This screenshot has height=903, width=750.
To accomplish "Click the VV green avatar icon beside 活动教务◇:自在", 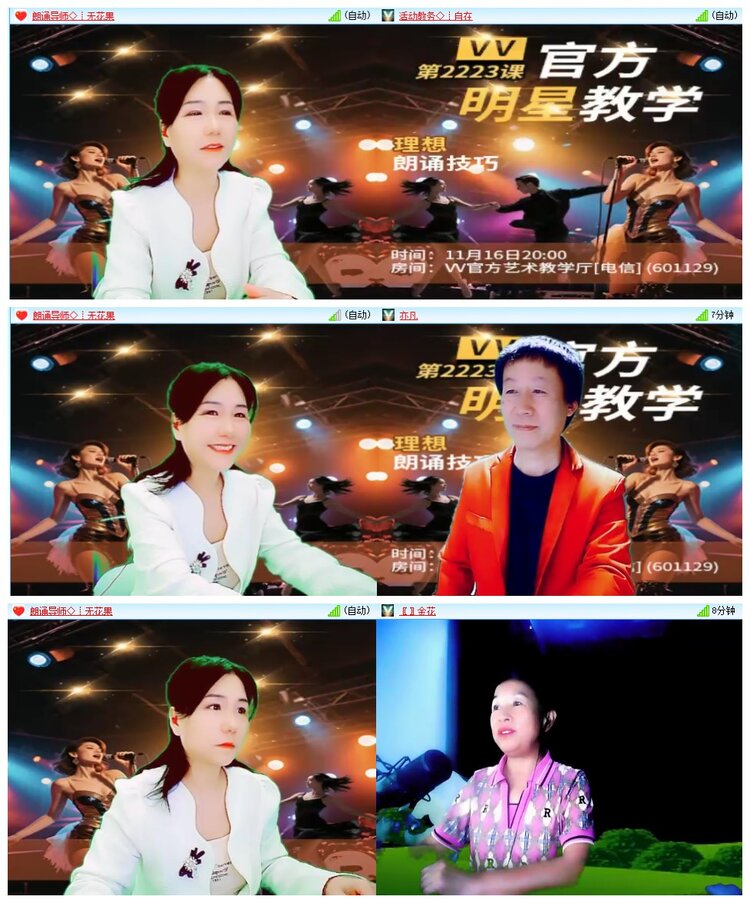I will 389,15.
